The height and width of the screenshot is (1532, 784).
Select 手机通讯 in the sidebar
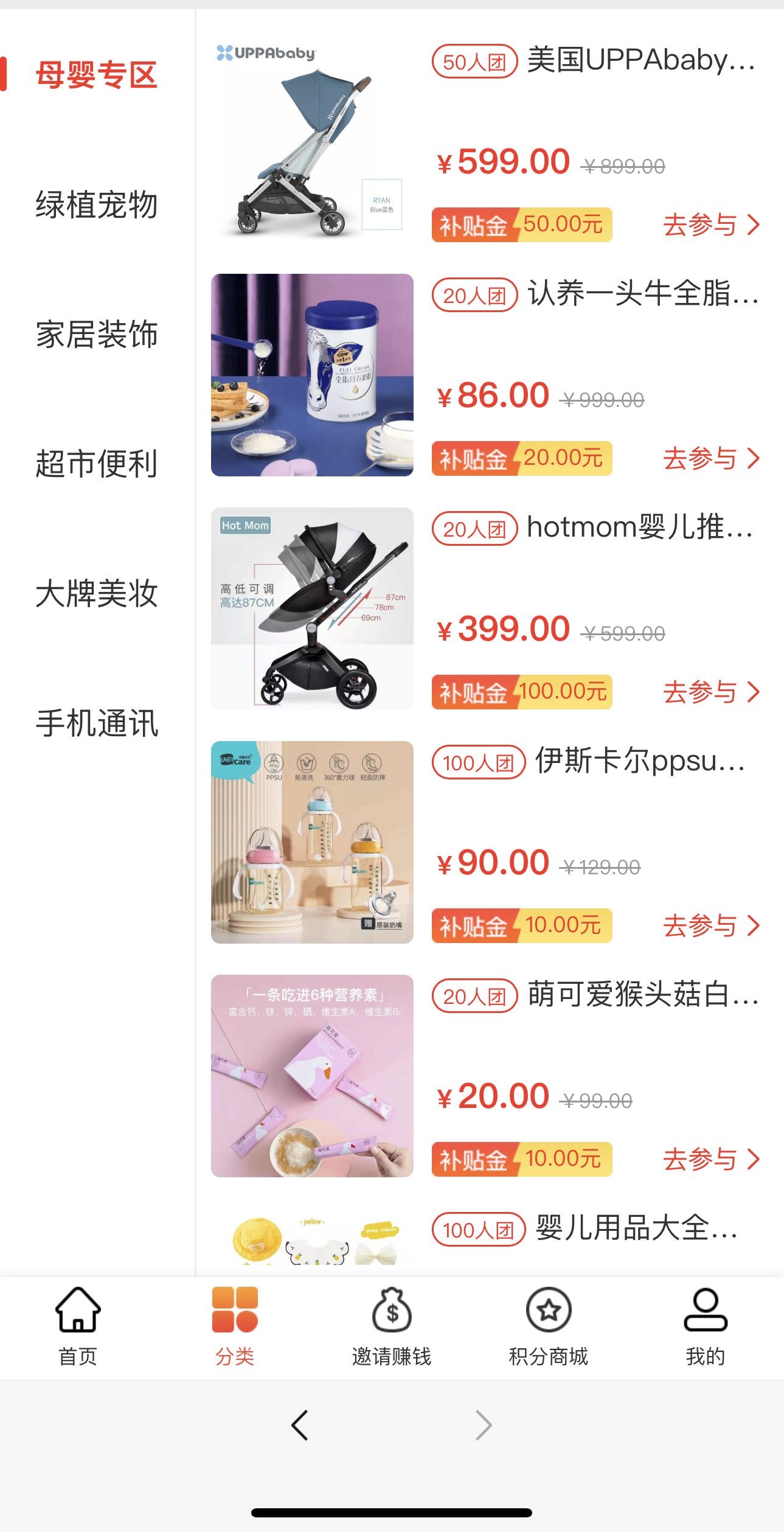coord(97,723)
